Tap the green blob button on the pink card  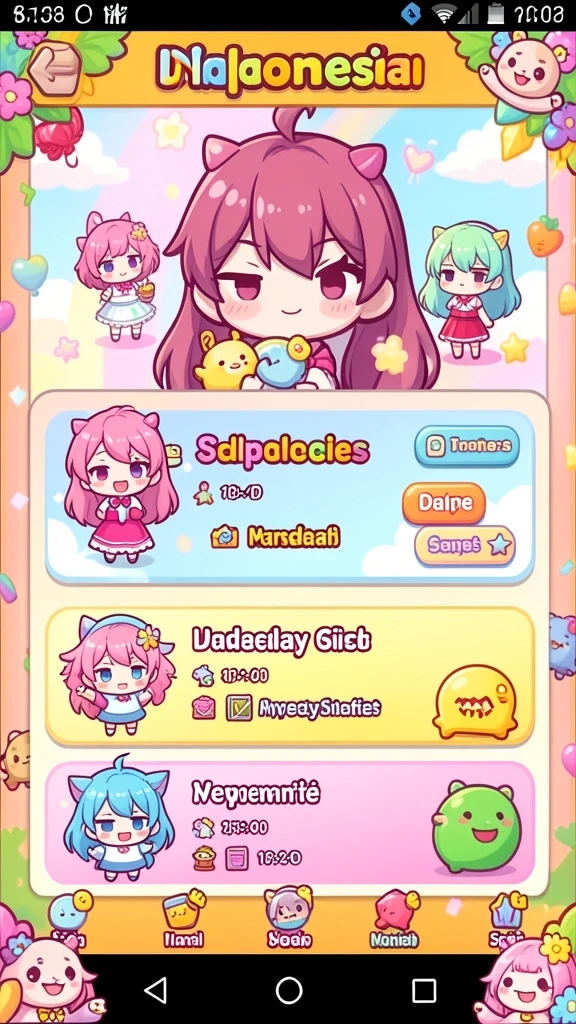(x=476, y=826)
